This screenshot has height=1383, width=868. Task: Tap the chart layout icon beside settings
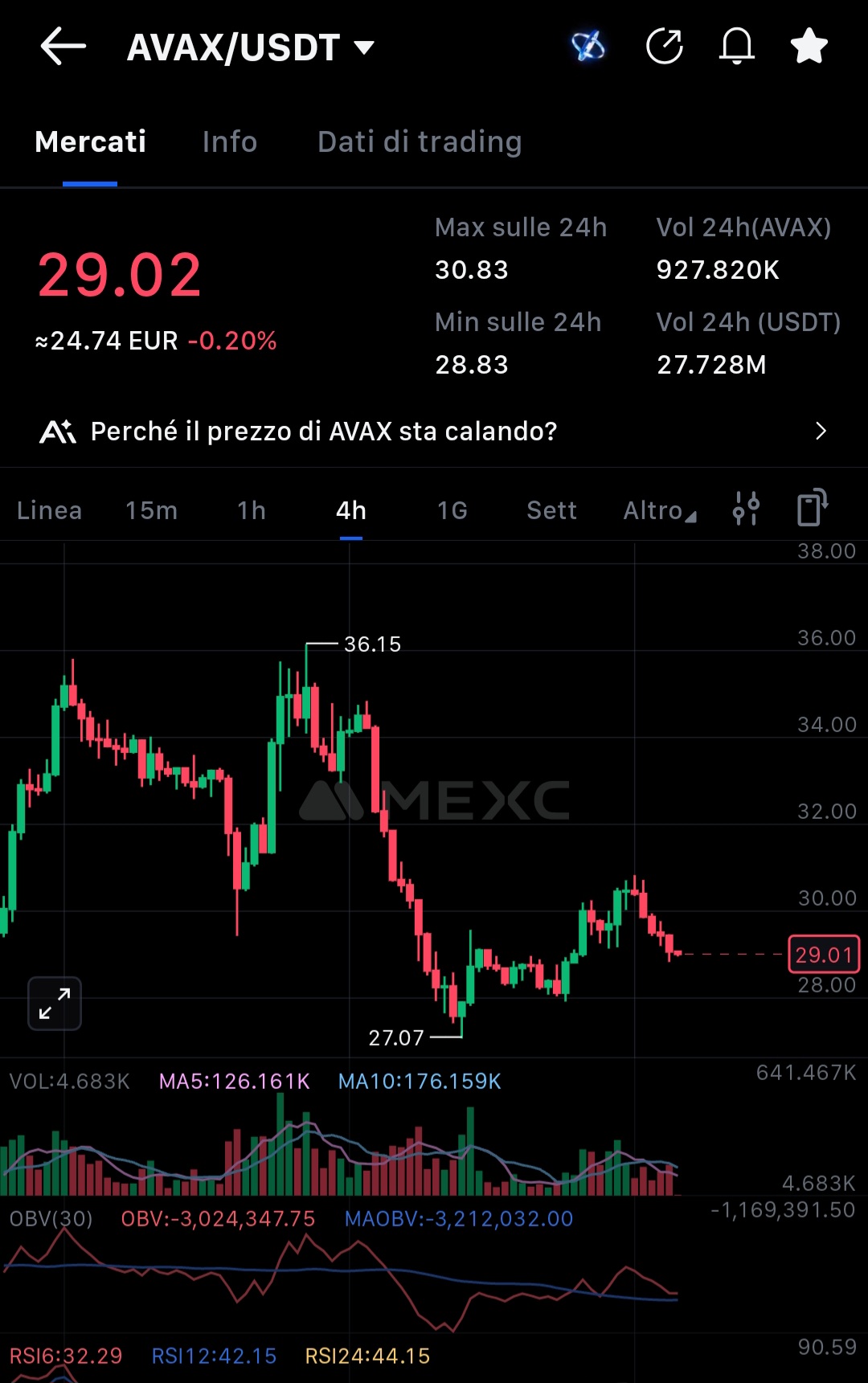tap(813, 508)
